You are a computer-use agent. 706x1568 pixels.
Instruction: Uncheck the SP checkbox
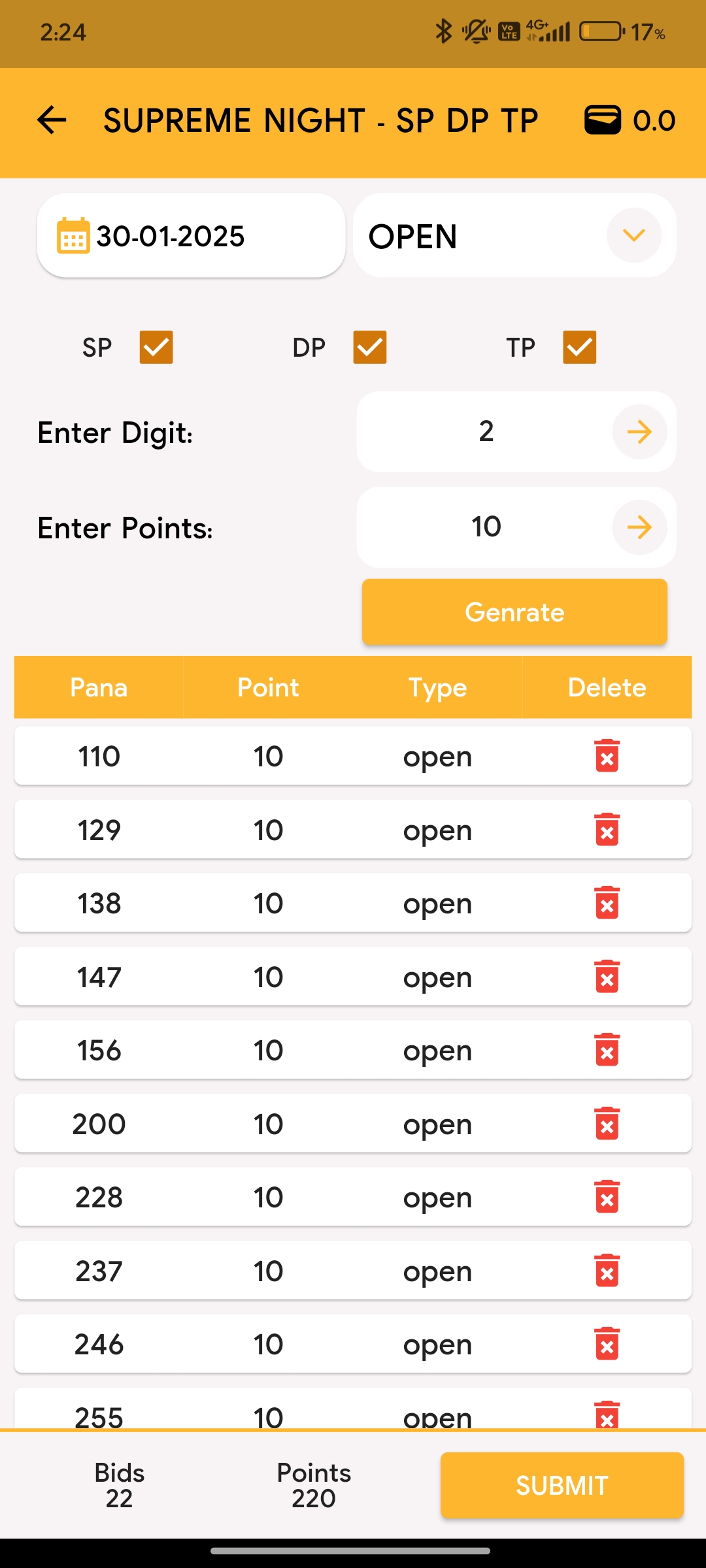[x=156, y=347]
